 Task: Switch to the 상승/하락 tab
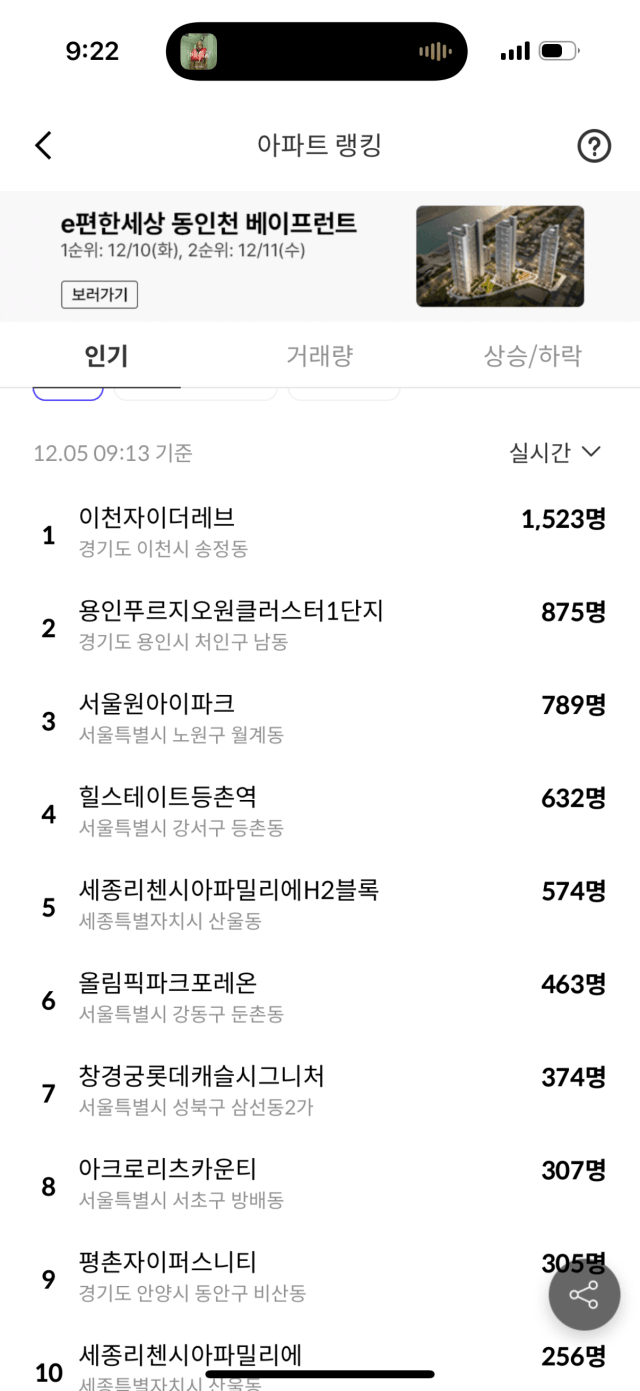533,355
